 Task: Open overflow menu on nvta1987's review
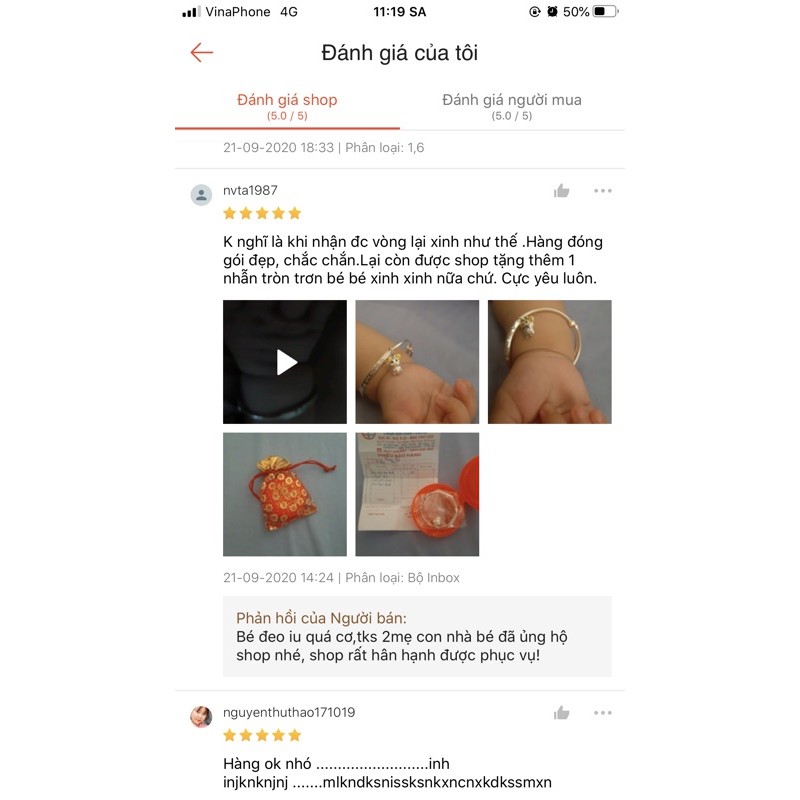click(x=602, y=191)
